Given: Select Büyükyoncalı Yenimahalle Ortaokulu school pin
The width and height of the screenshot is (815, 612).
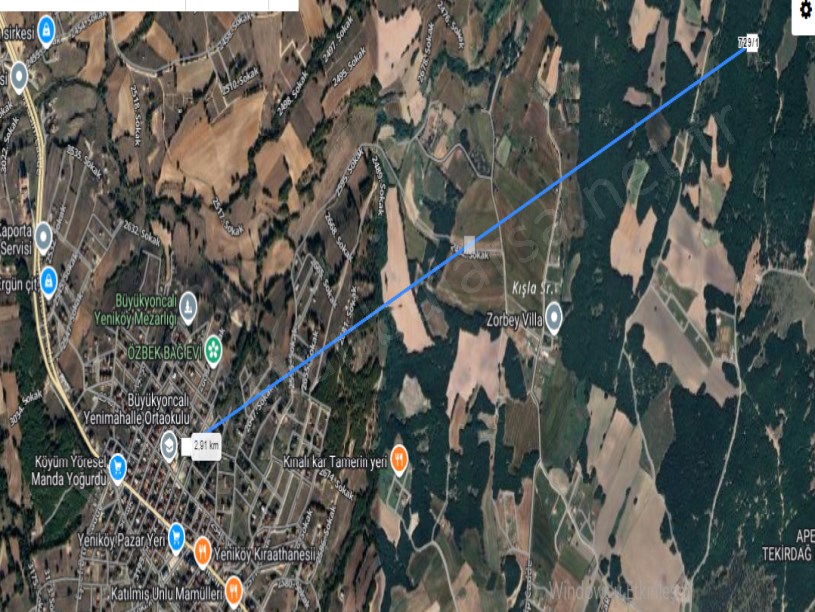Looking at the screenshot, I should [171, 443].
